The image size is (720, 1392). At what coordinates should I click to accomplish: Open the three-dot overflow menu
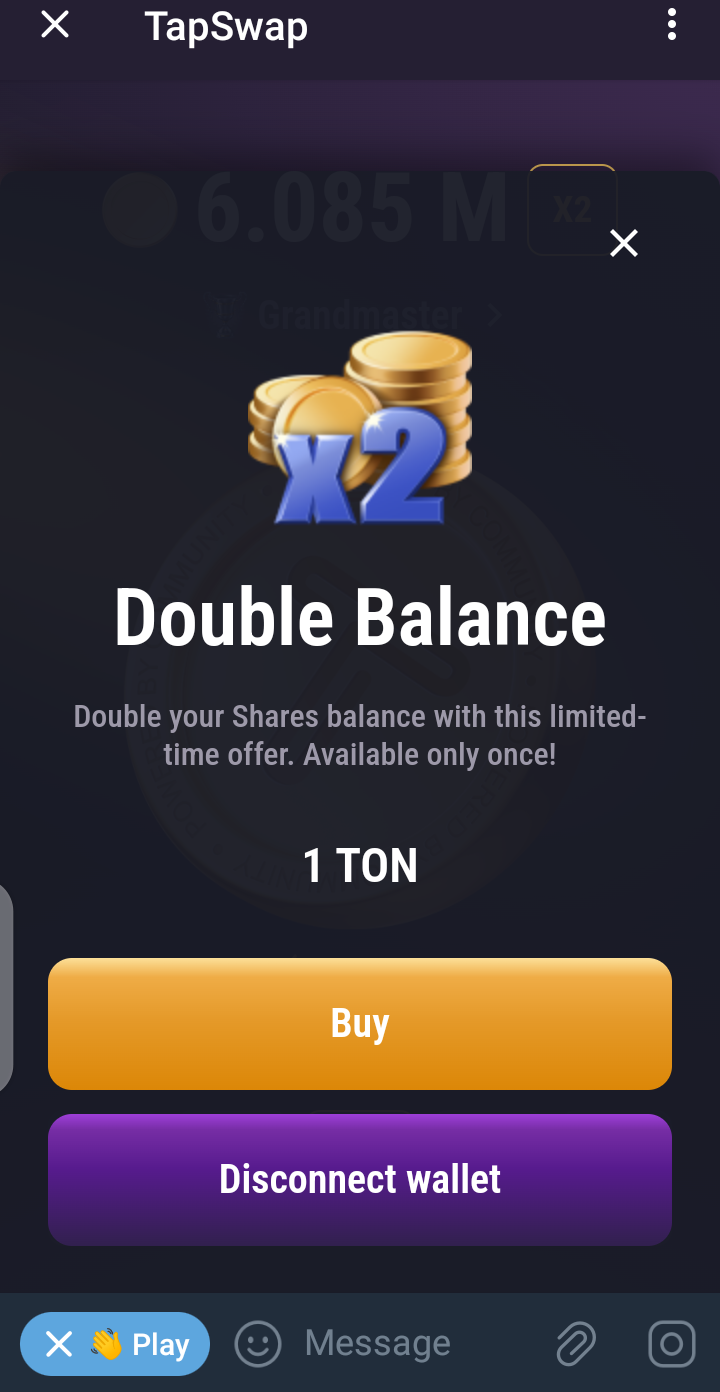click(672, 25)
